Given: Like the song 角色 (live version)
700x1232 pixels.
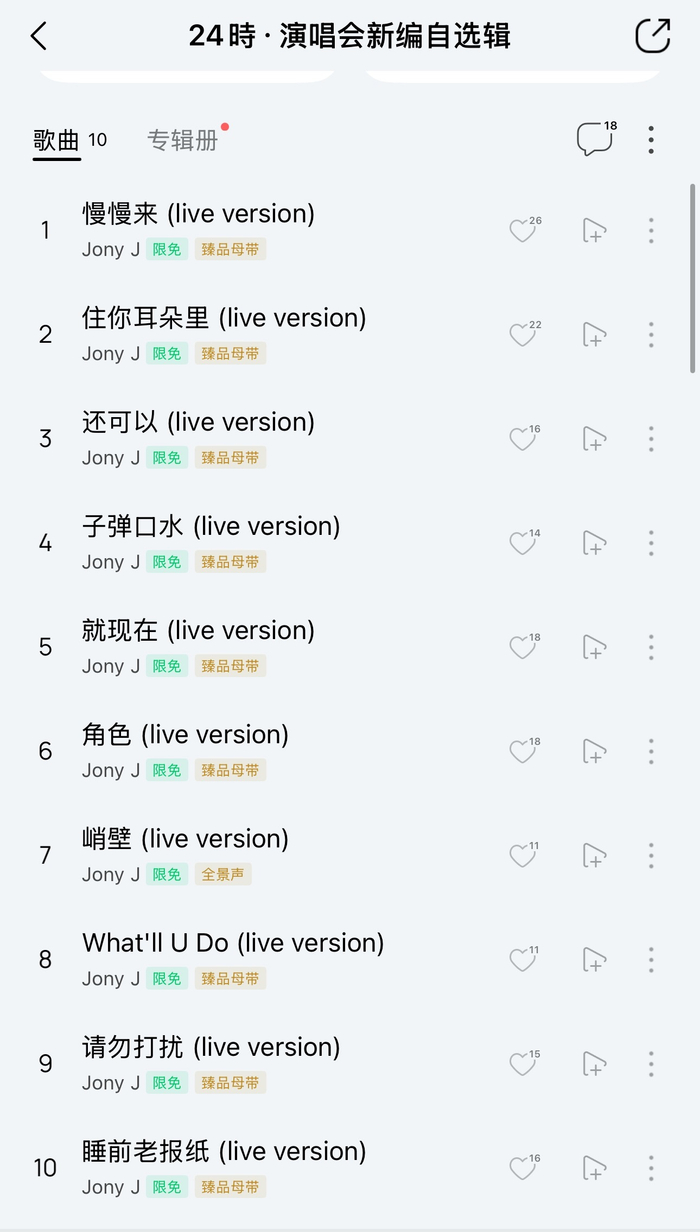Looking at the screenshot, I should (522, 751).
